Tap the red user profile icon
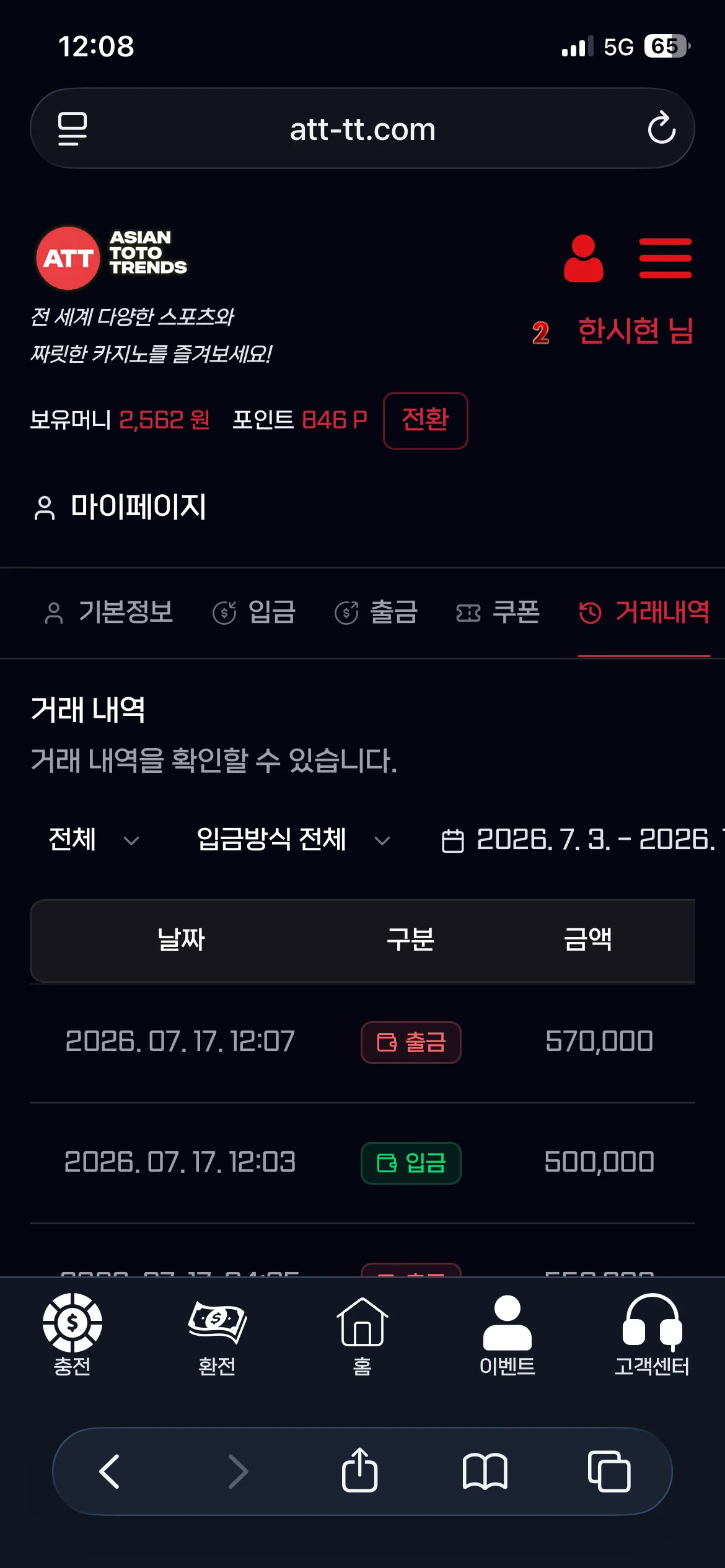725x1568 pixels. (583, 258)
